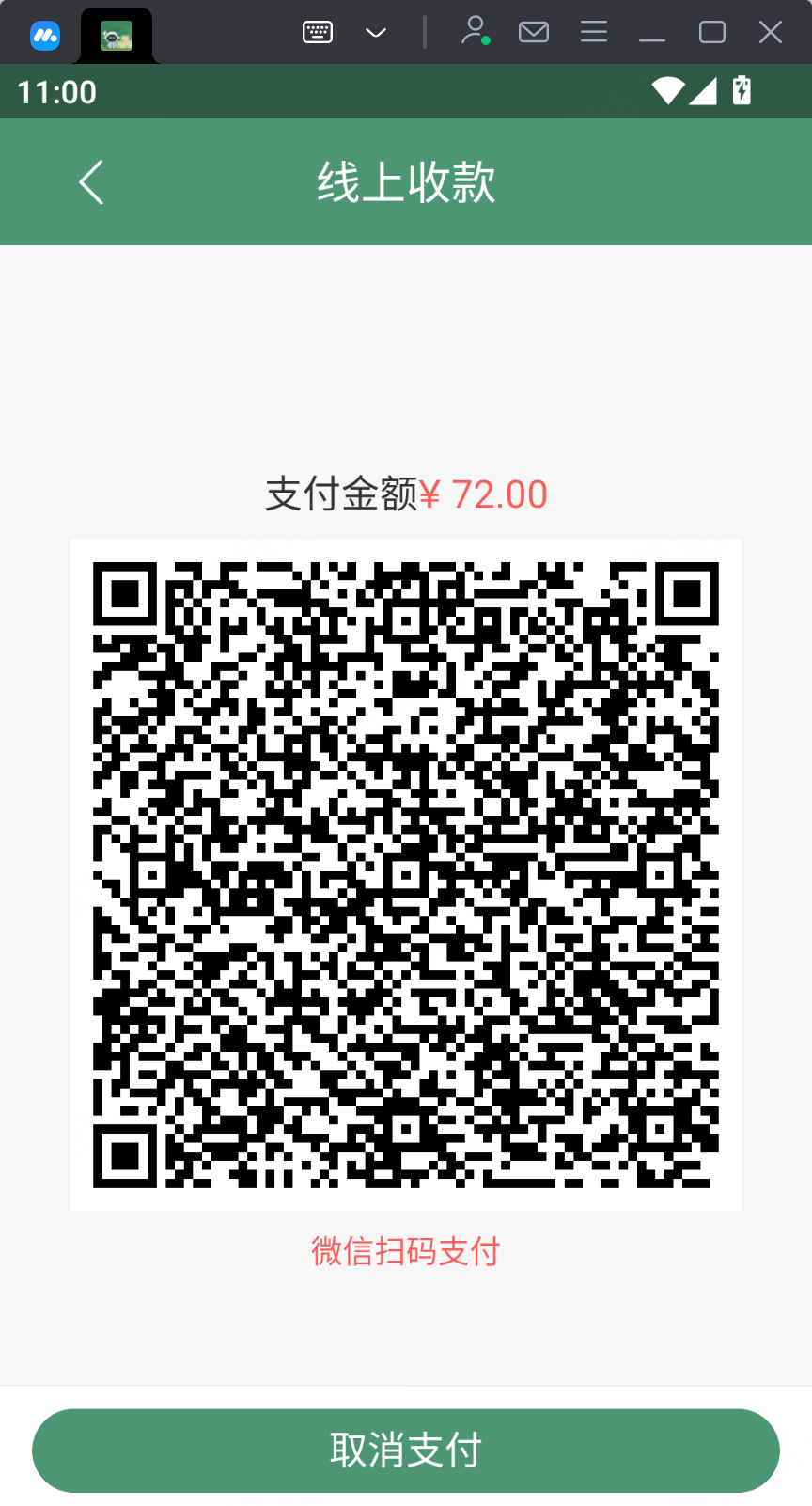Maximize the emulator window
Screen dimensions: 812x1506
(712, 33)
